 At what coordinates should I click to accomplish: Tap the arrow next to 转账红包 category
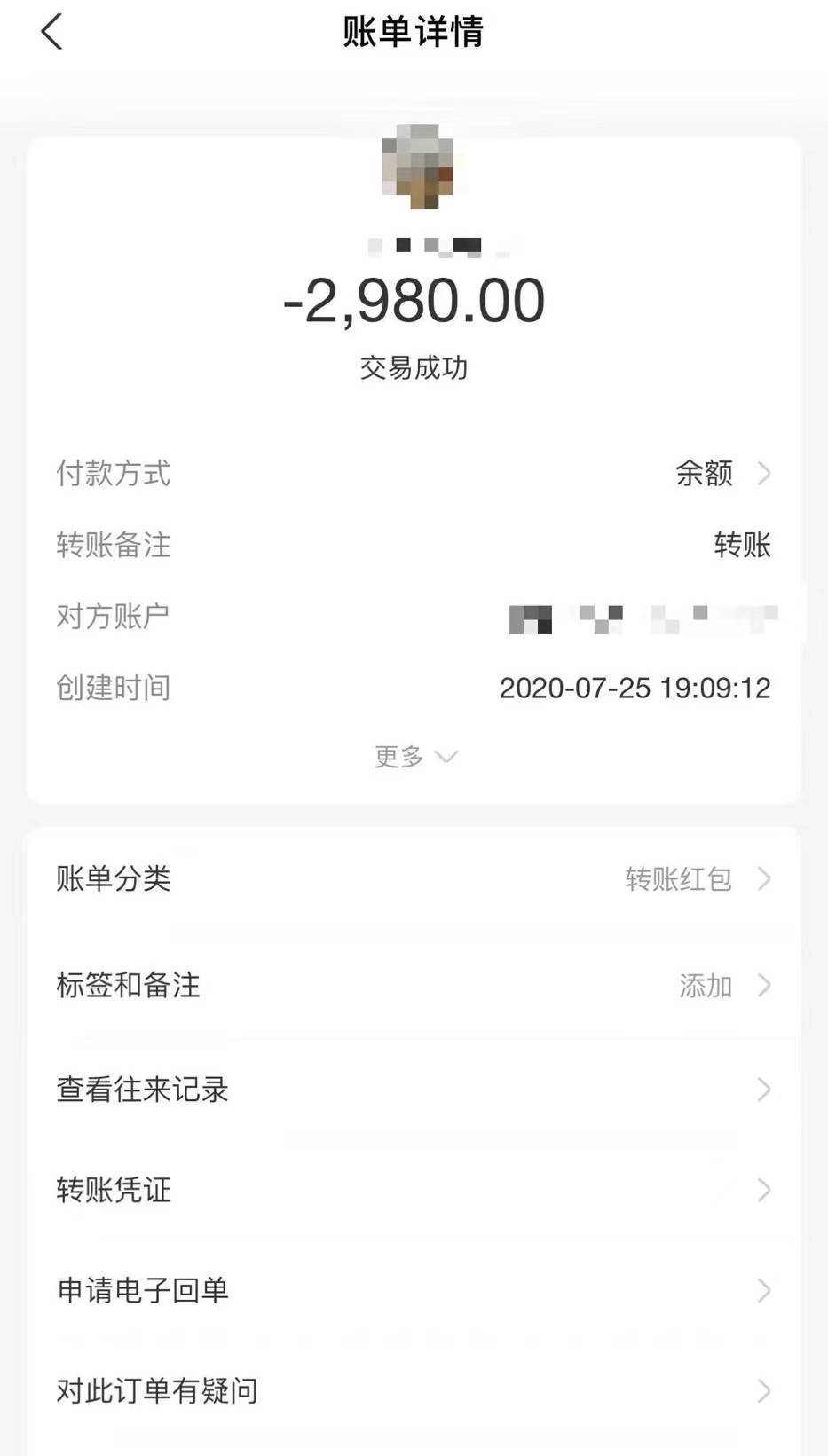click(765, 879)
